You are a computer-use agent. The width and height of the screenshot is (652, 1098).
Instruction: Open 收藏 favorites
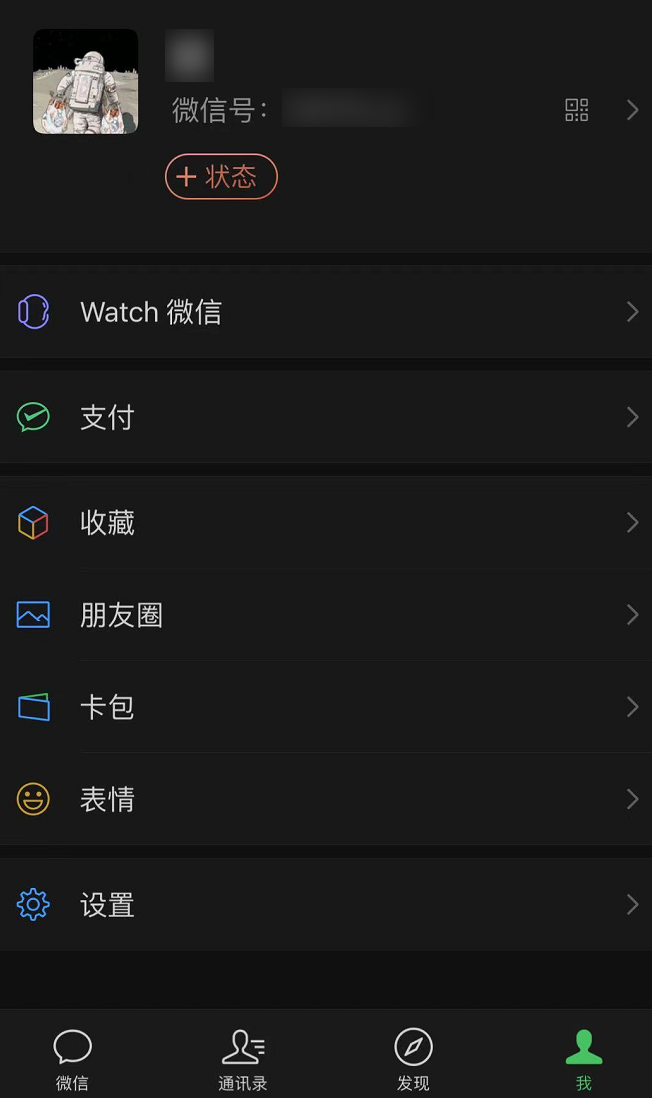pyautogui.click(x=326, y=522)
